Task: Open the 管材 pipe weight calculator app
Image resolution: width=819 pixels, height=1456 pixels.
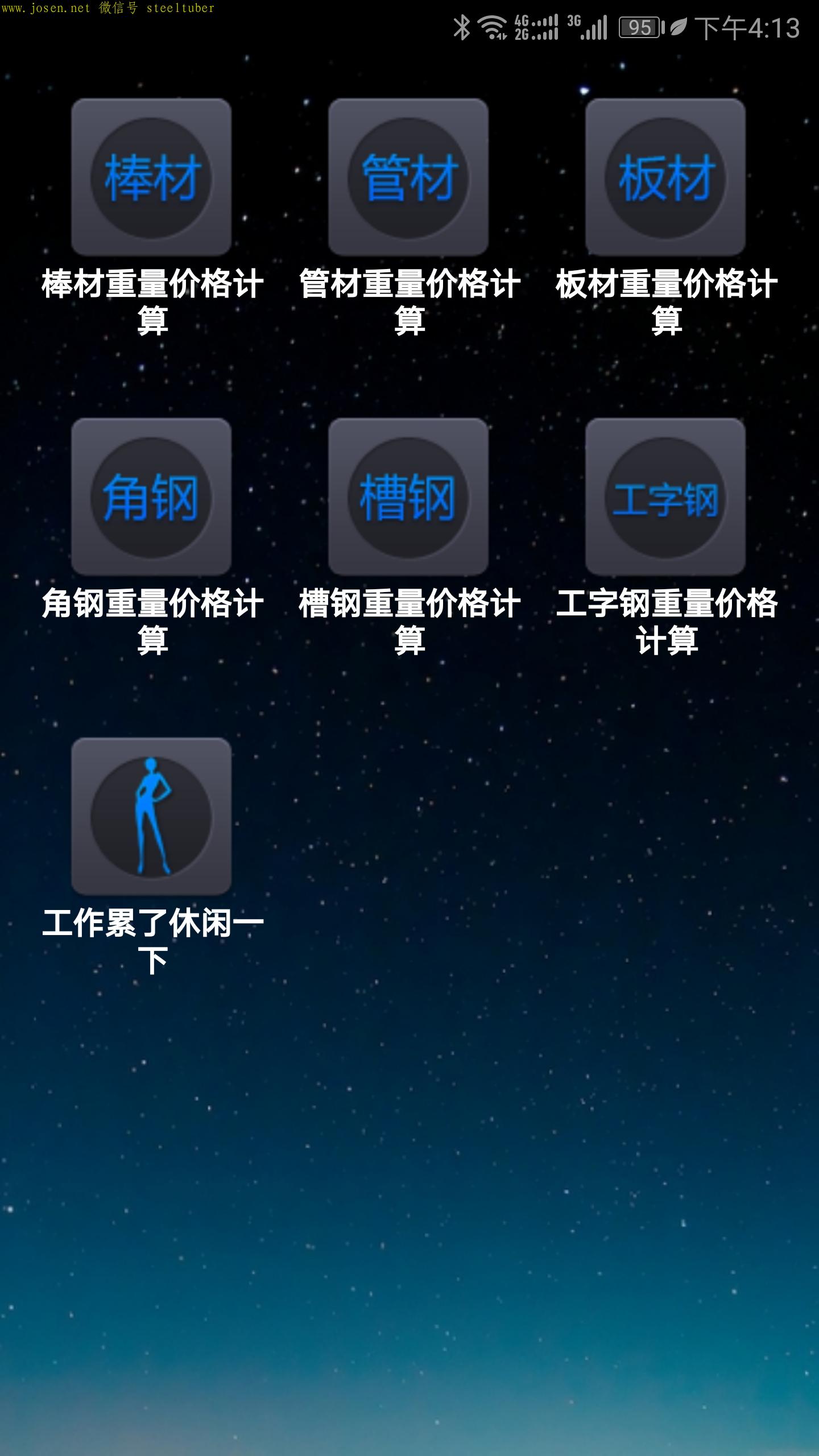Action: [408, 176]
